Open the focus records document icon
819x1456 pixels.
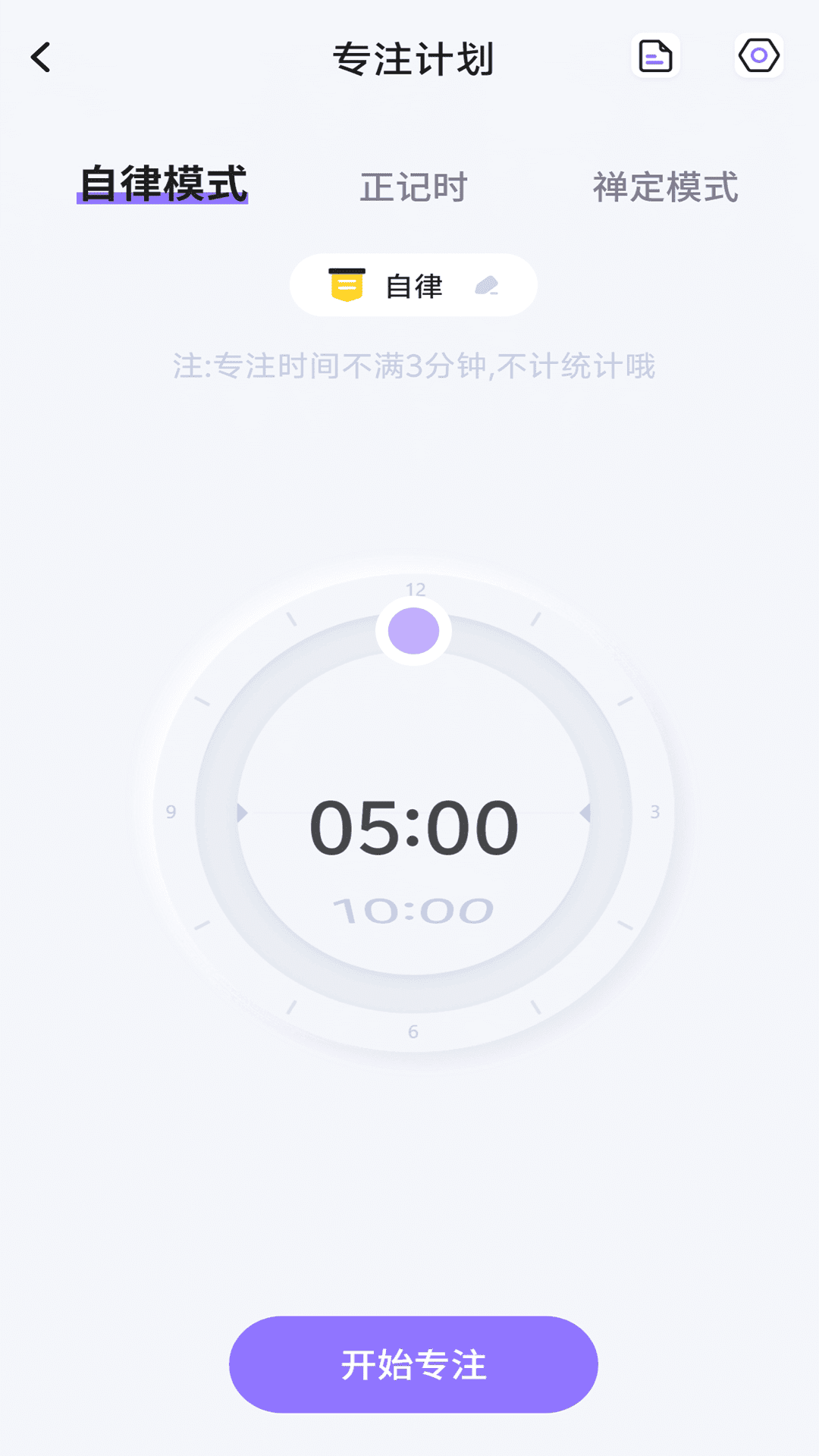tap(655, 57)
